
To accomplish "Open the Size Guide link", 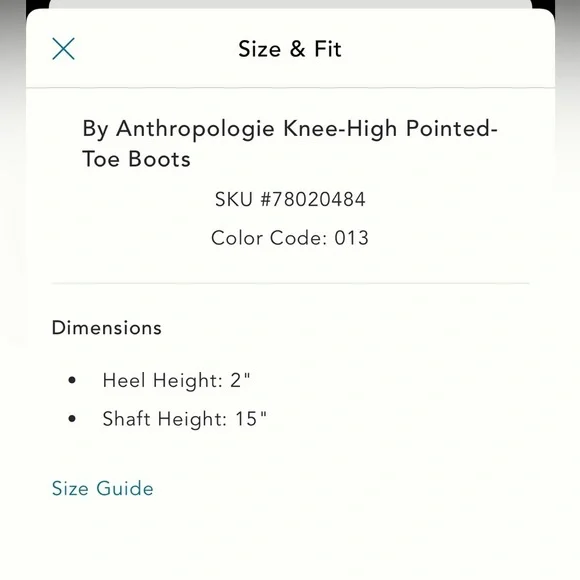I will pyautogui.click(x=102, y=488).
